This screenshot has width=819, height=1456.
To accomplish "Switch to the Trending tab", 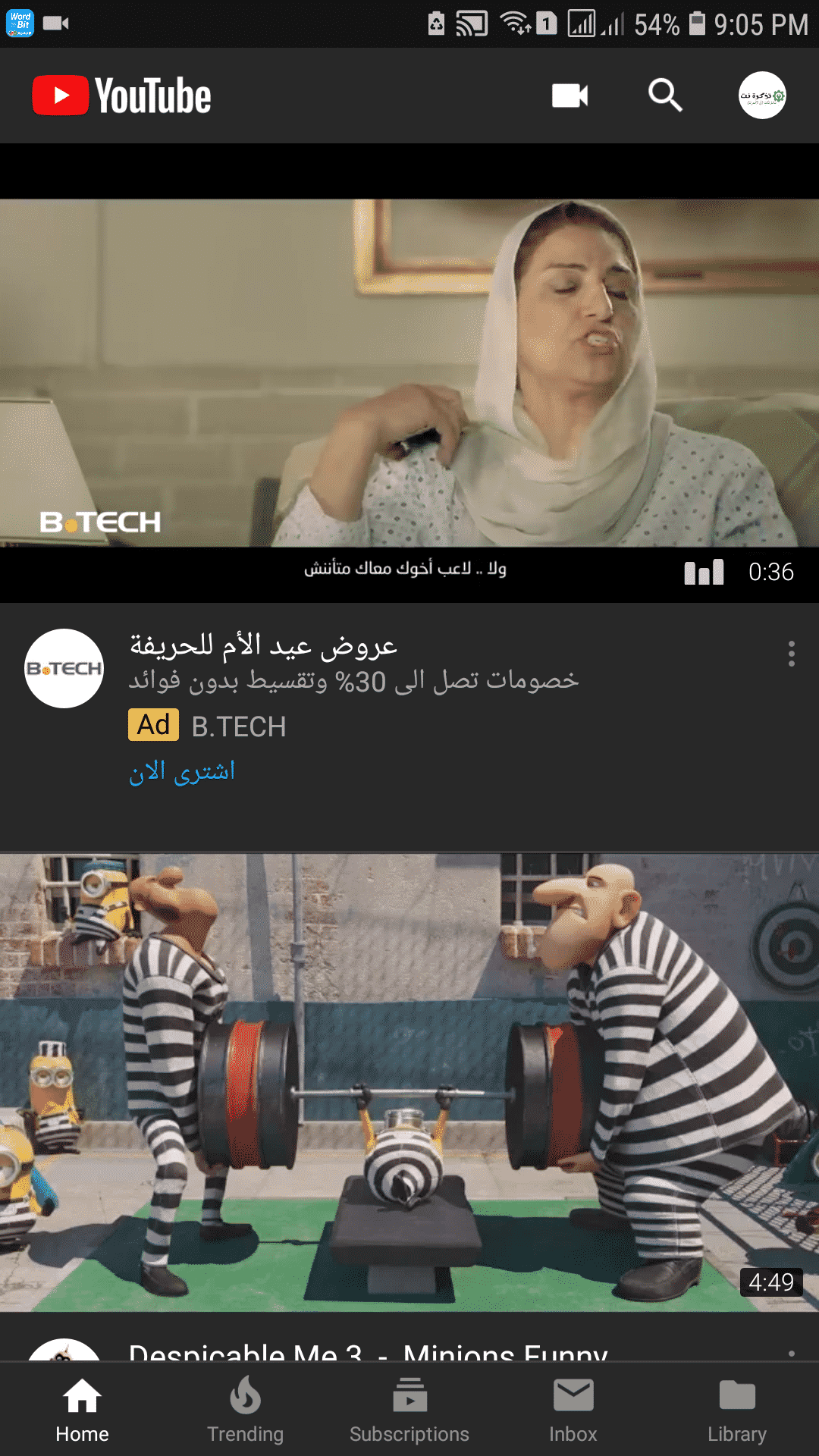I will tap(246, 1410).
